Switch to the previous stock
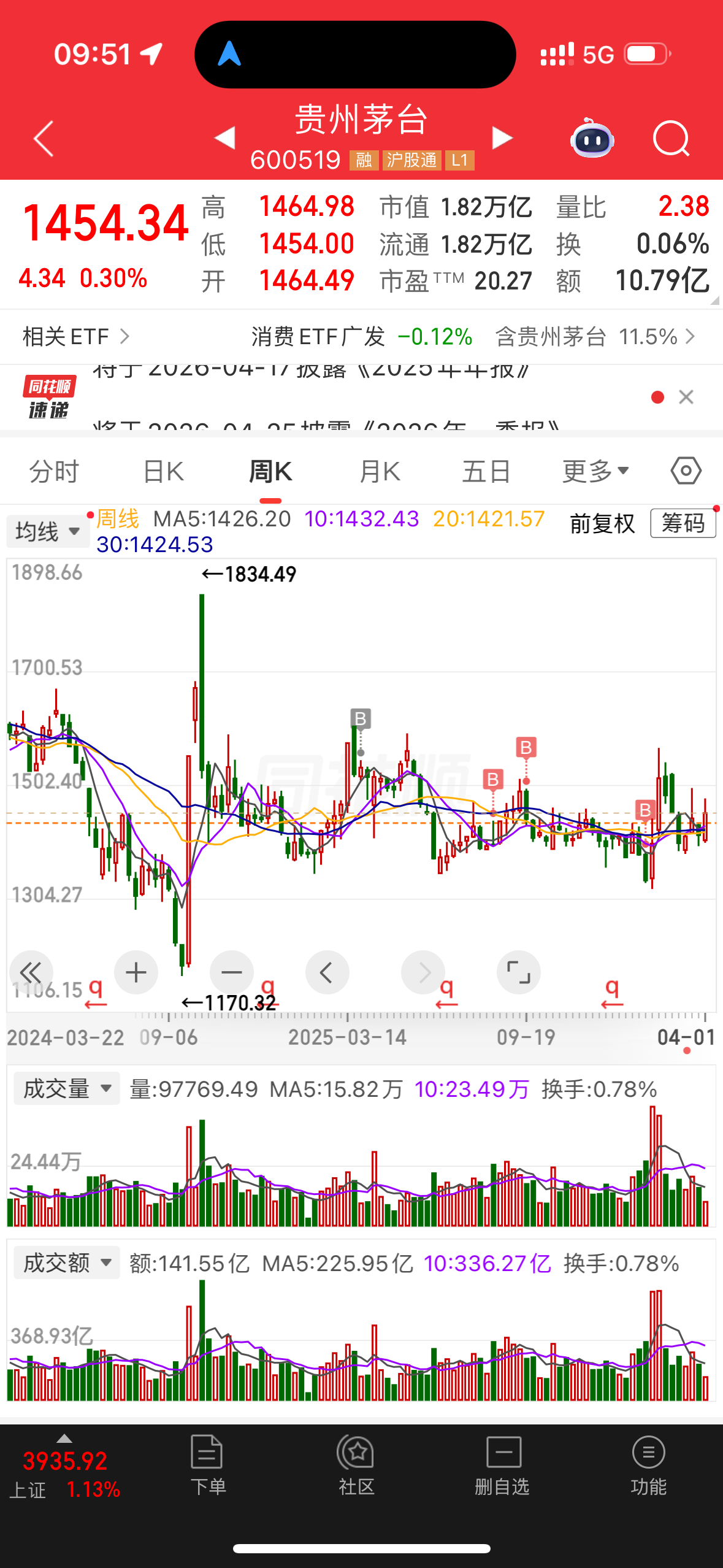The image size is (723, 1568). click(x=225, y=137)
